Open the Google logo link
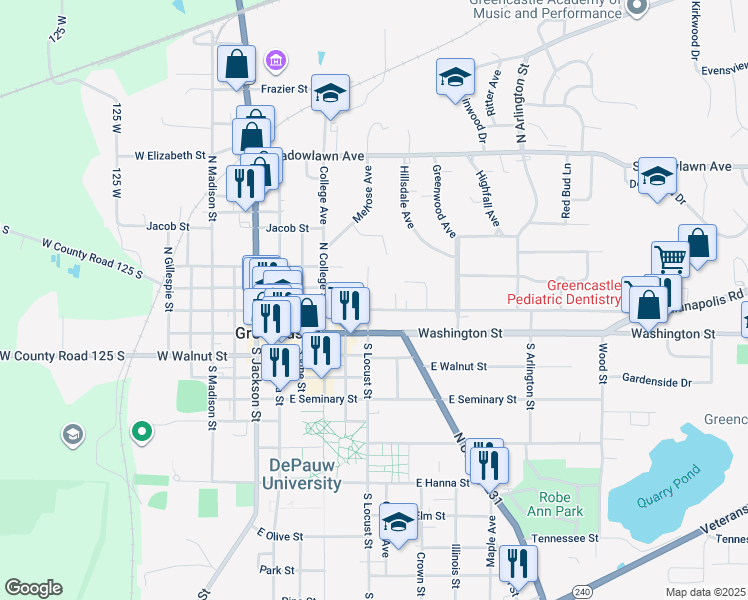 (x=33, y=588)
